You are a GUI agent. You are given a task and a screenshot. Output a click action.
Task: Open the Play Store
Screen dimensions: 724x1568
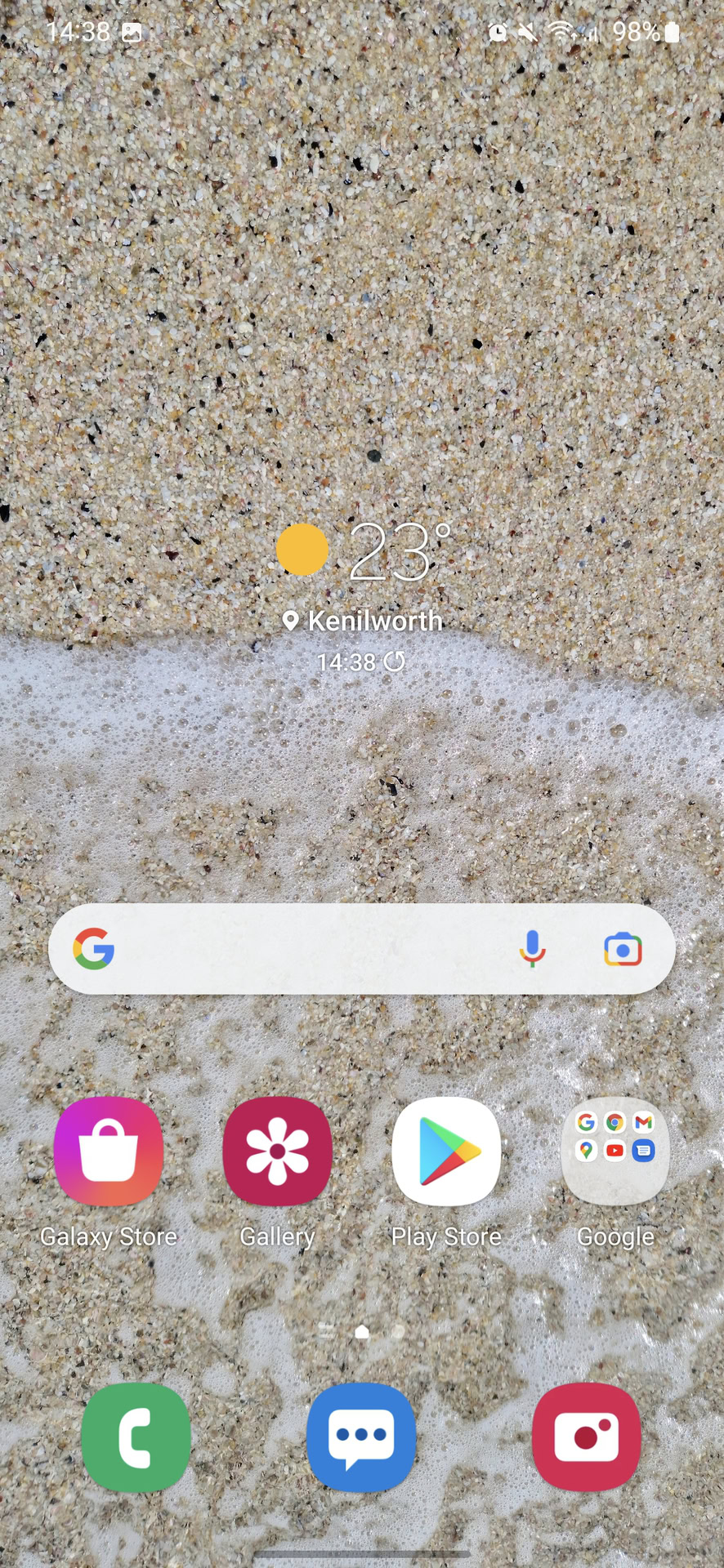pos(446,1151)
